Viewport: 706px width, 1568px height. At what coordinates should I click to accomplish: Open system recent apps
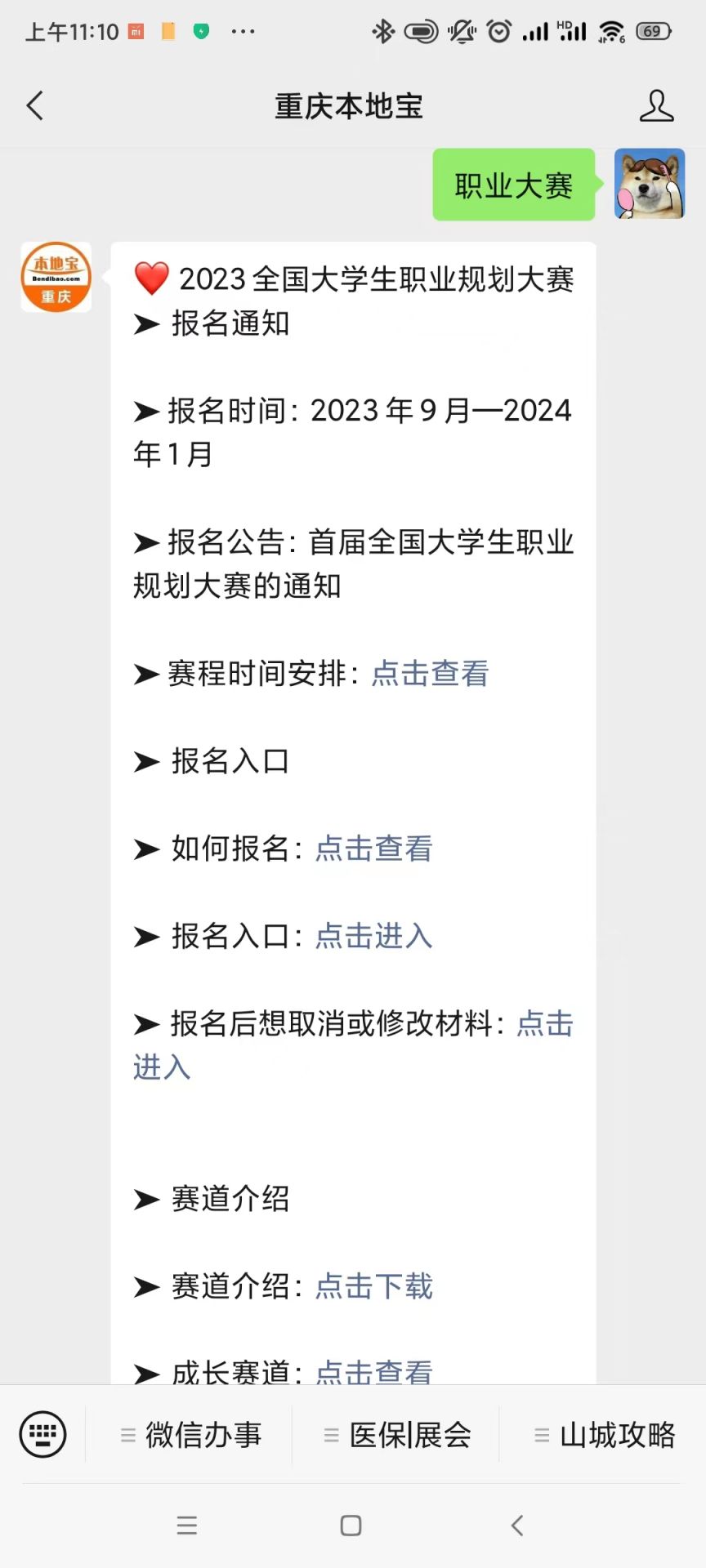coord(187,1526)
